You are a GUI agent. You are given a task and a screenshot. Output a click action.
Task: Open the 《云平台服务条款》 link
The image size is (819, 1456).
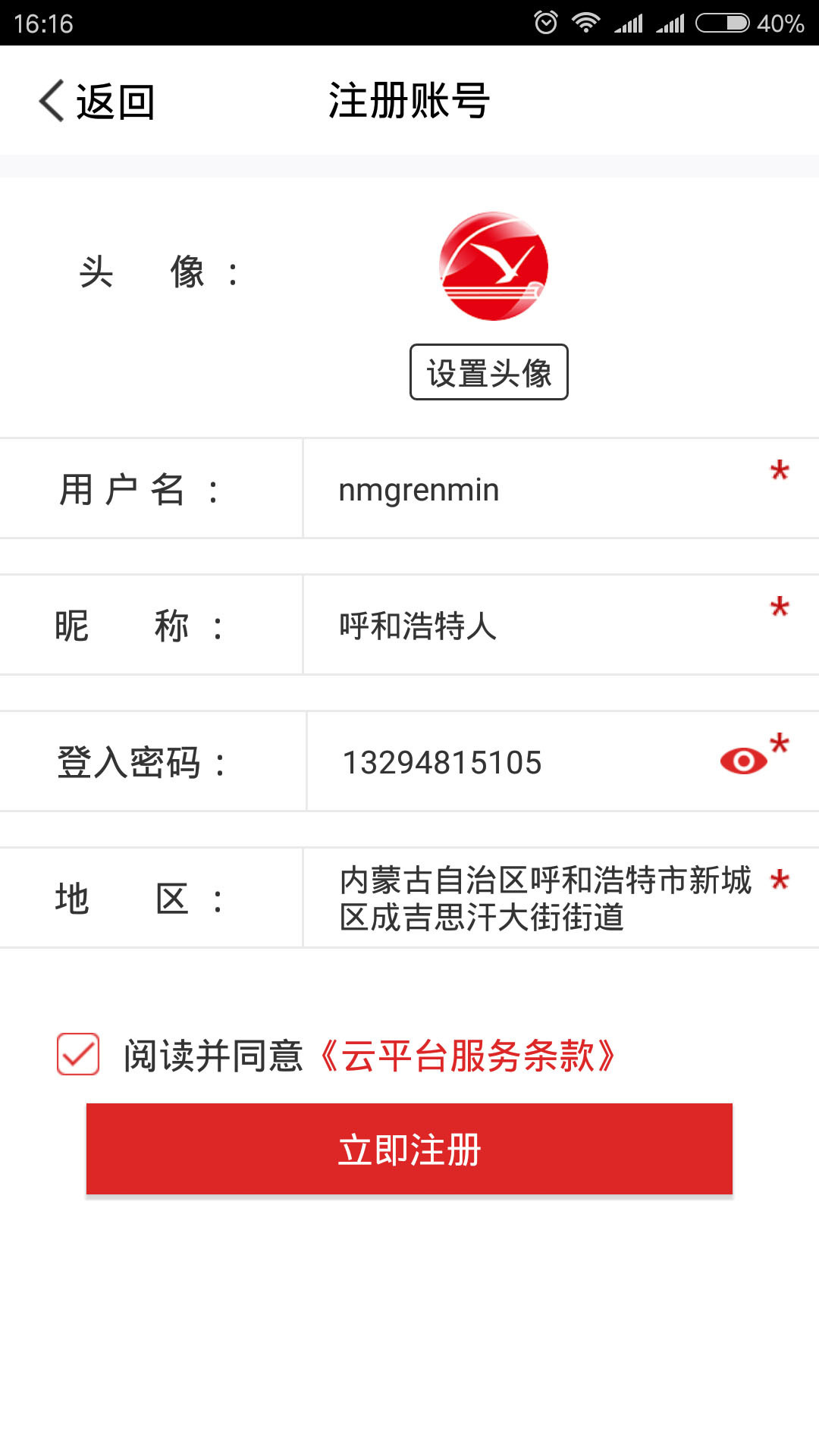click(467, 1056)
